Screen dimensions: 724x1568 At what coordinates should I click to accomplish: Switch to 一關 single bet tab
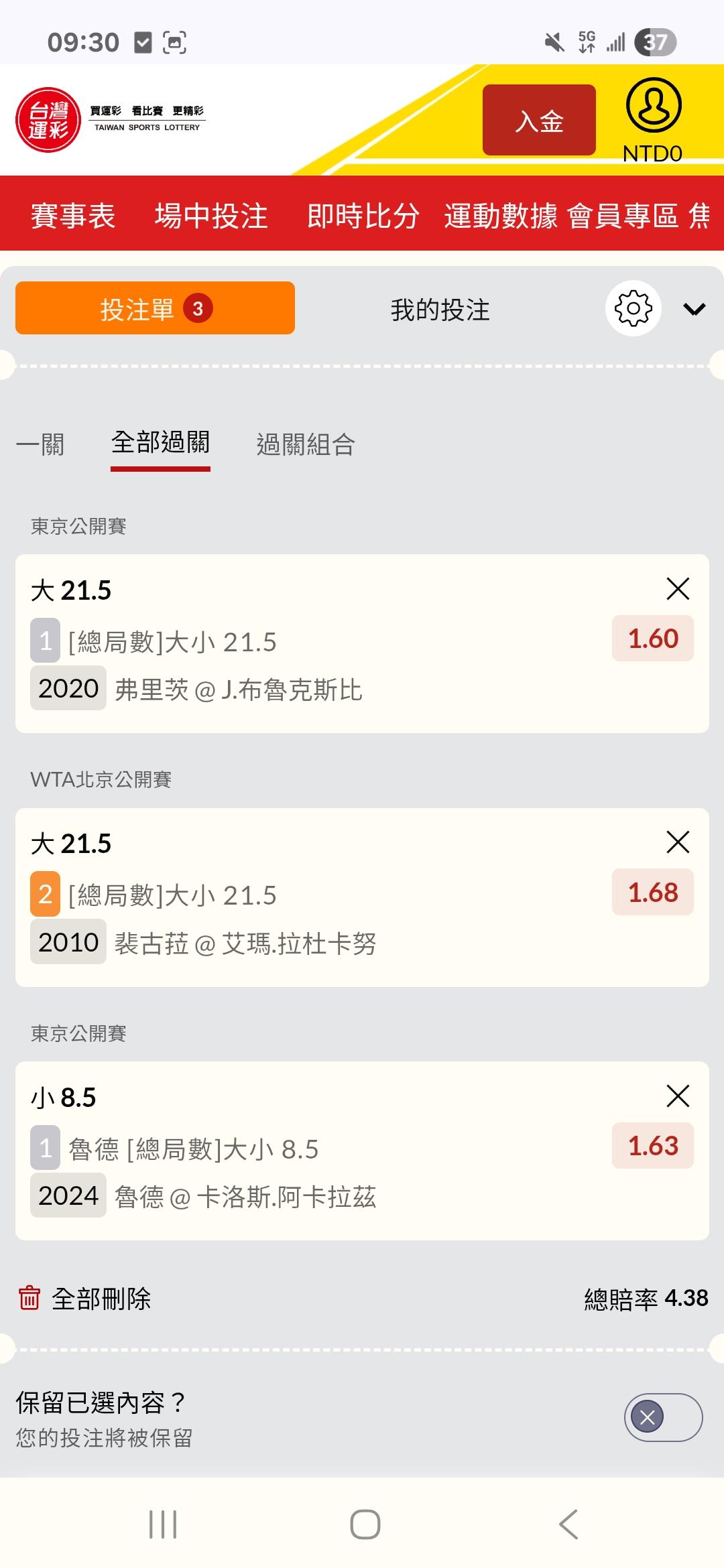pos(40,444)
